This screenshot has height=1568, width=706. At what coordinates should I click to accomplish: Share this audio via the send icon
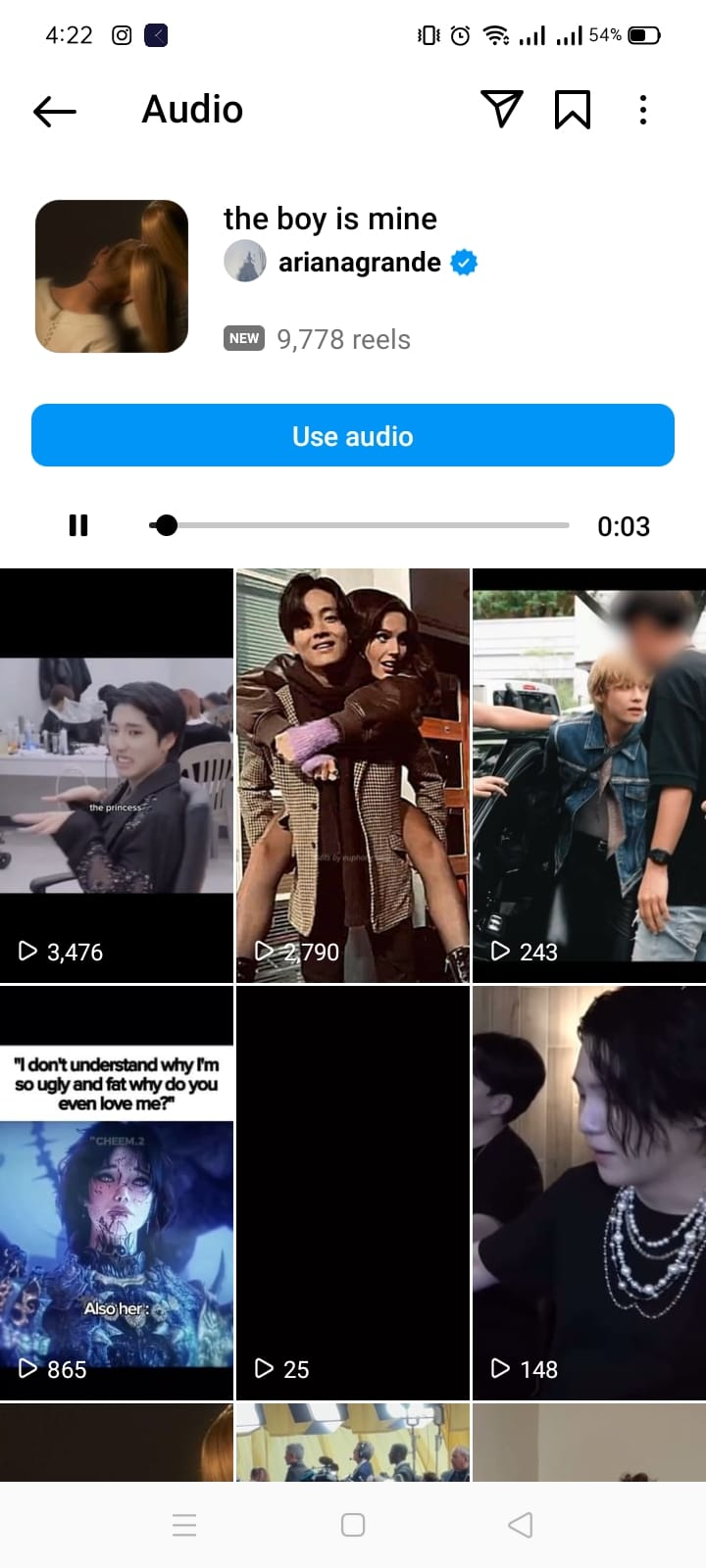tap(501, 109)
